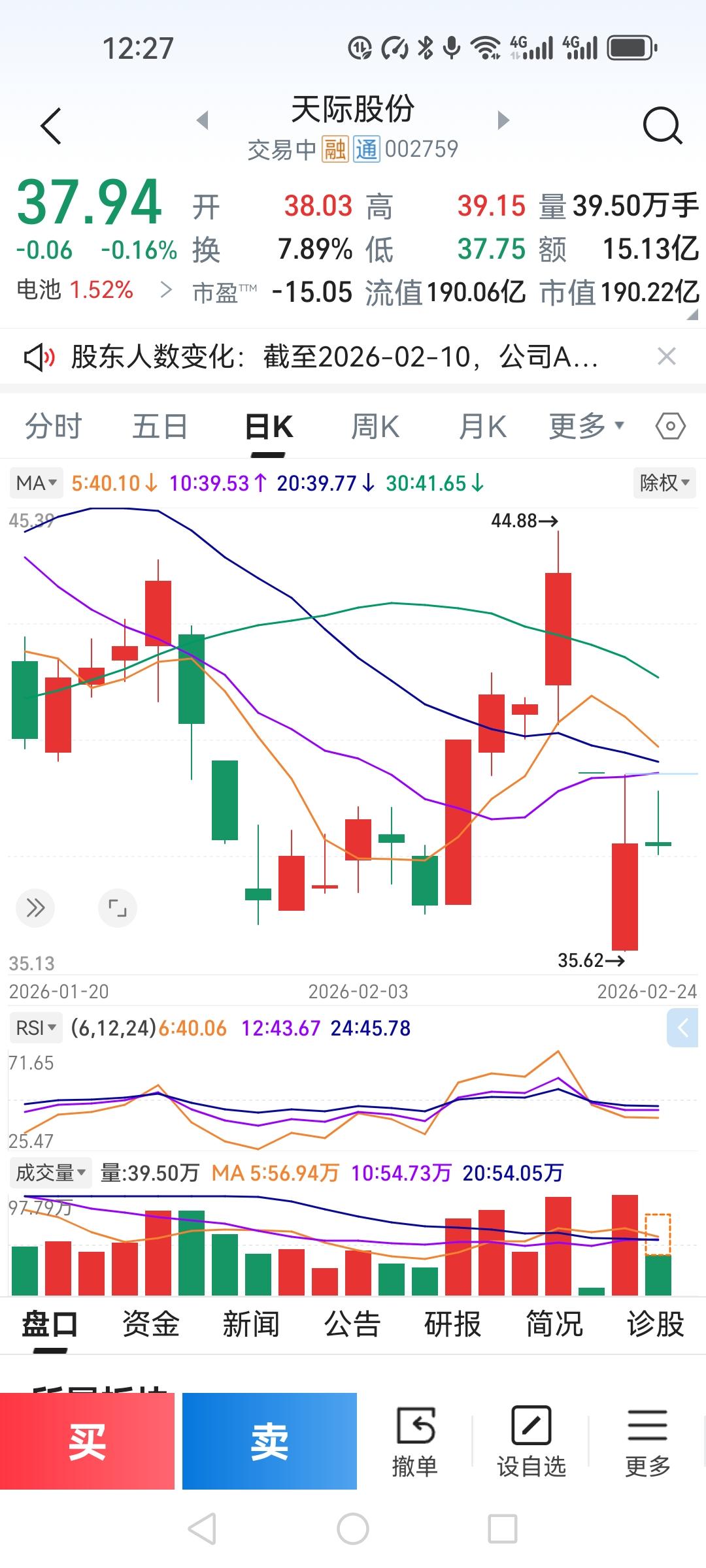Tap the blue 卖 sell button

pos(269,1441)
